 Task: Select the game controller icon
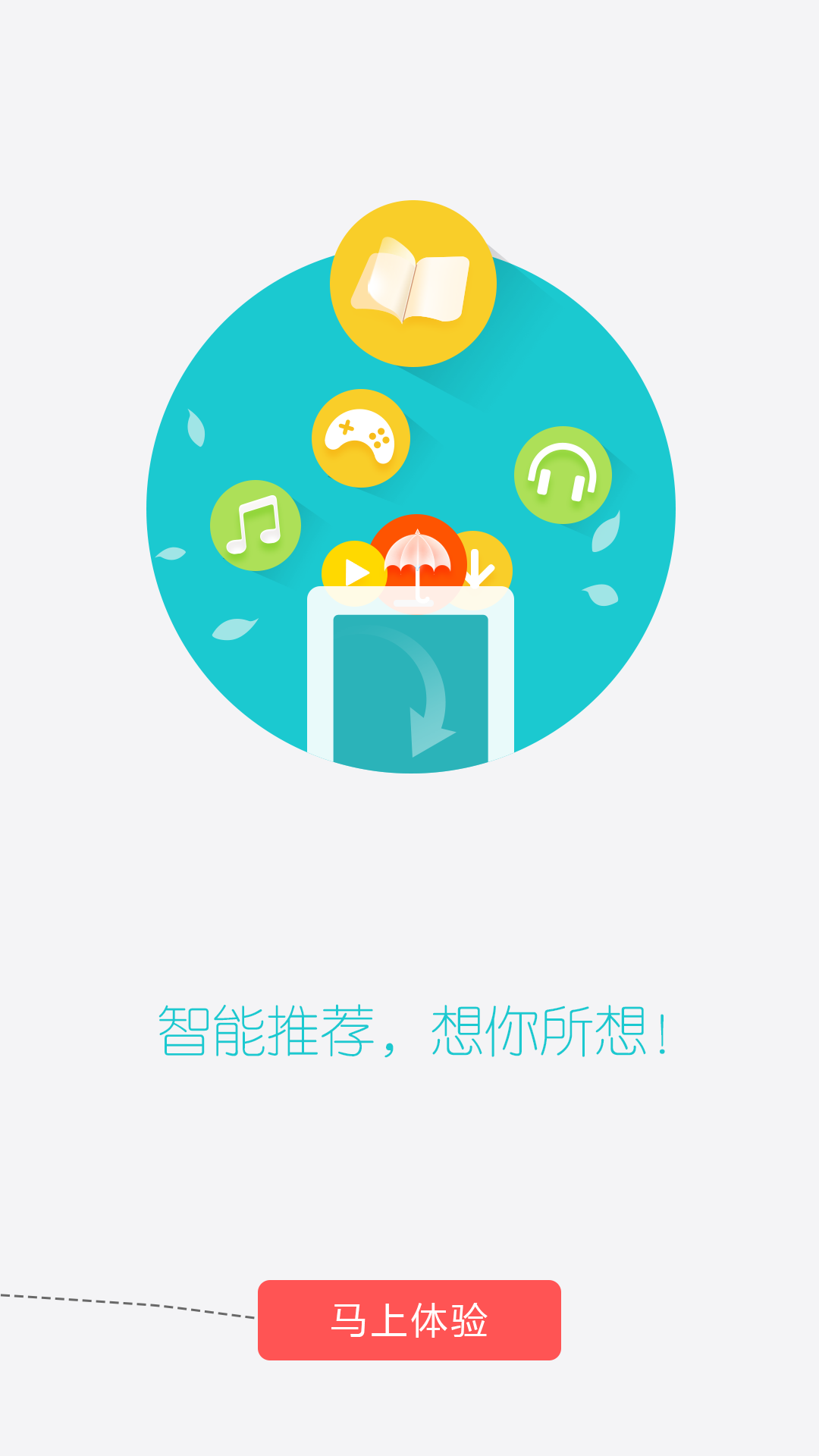tap(362, 438)
